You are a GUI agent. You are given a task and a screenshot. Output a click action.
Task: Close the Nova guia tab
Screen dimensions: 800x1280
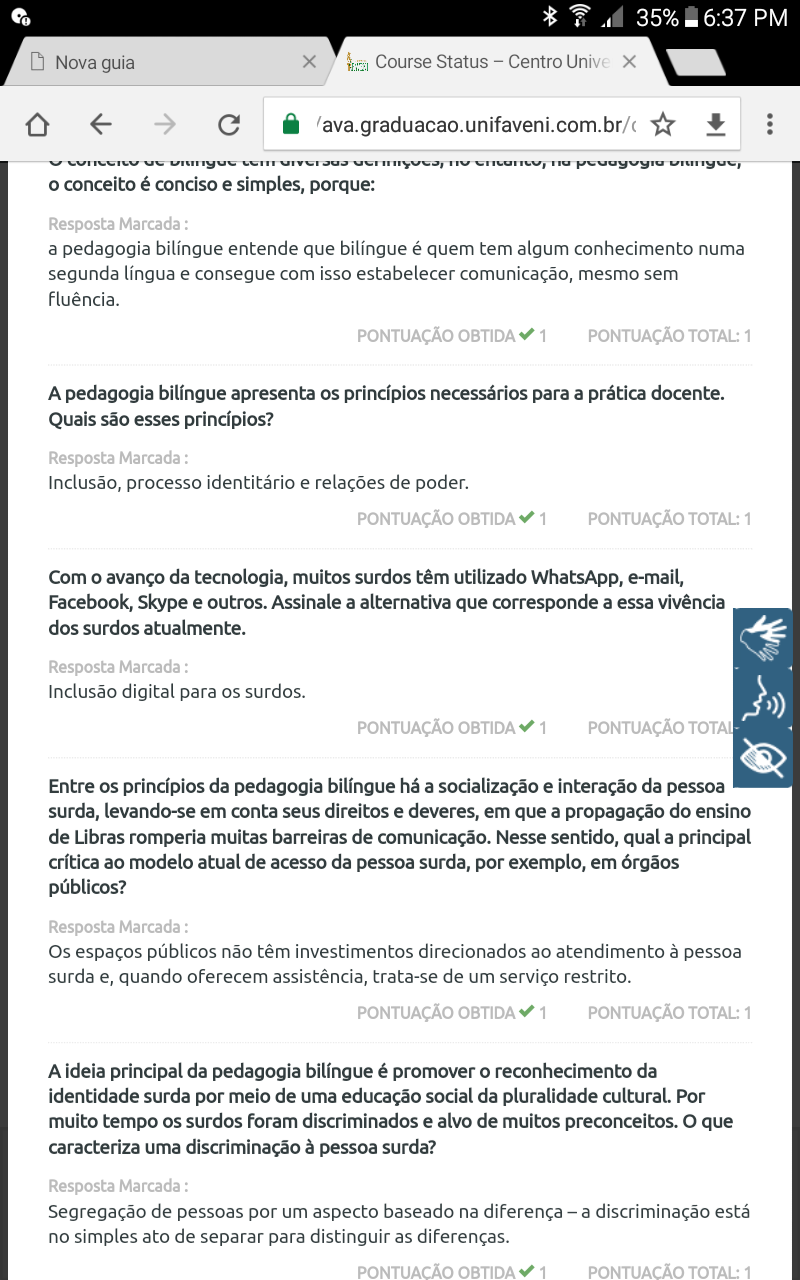pyautogui.click(x=310, y=62)
